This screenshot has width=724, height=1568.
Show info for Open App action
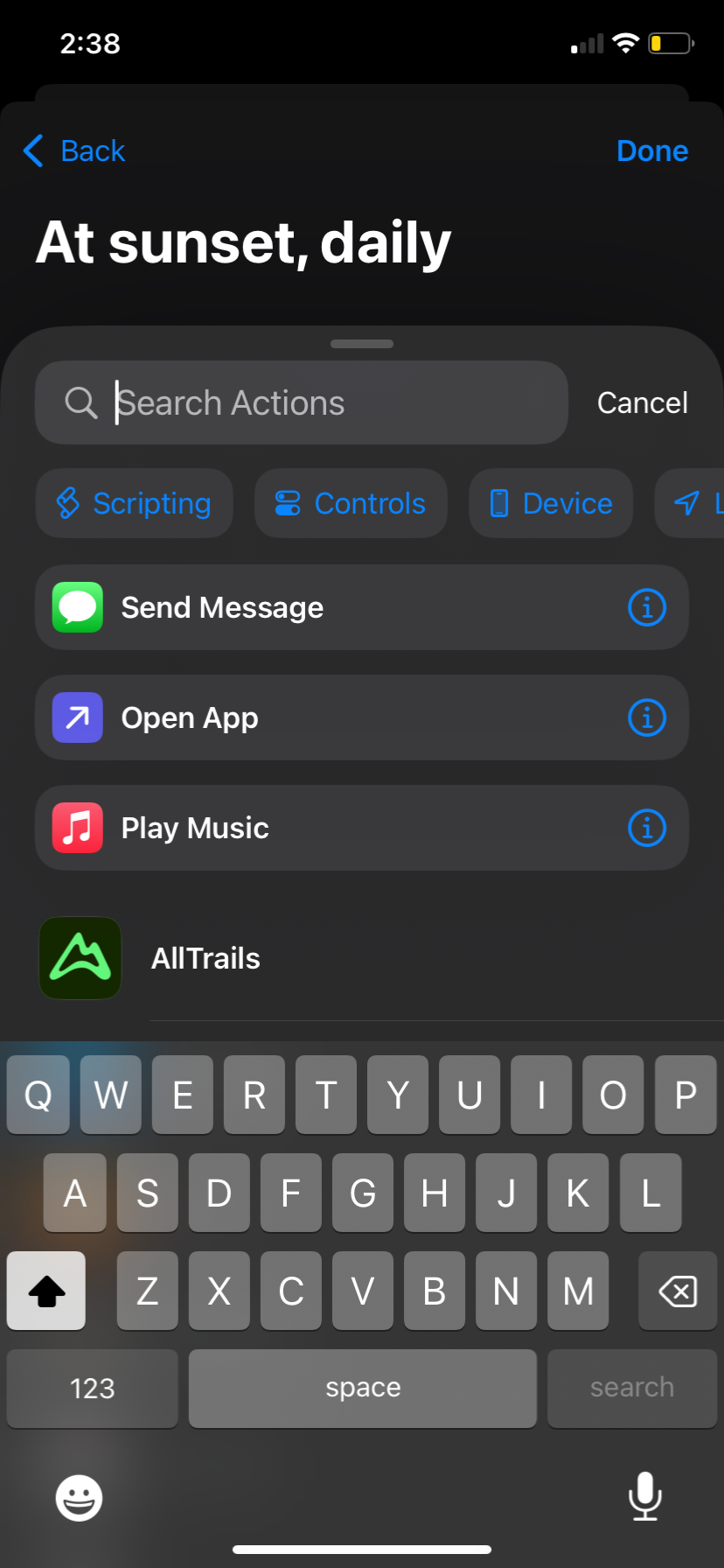647,717
